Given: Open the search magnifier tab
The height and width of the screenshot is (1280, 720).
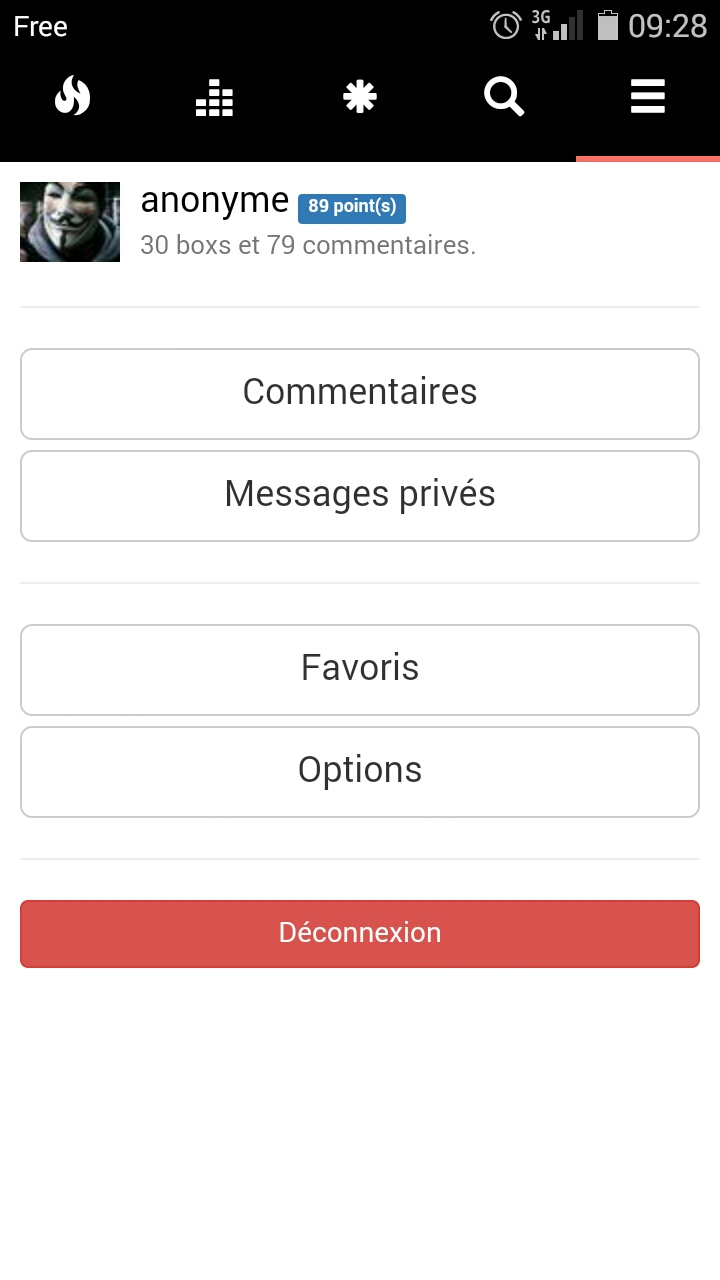Looking at the screenshot, I should pos(504,98).
